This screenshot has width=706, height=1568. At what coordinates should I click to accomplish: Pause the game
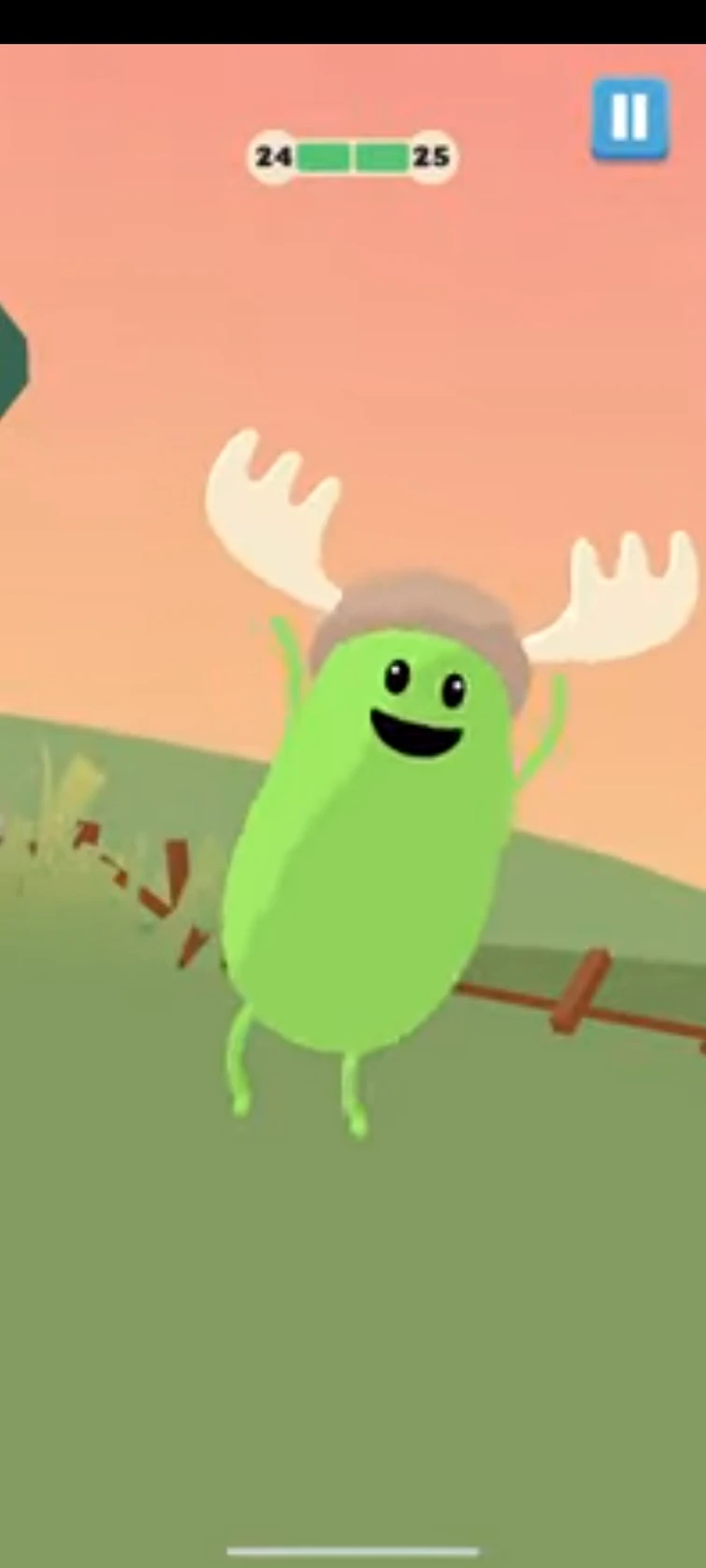point(629,118)
